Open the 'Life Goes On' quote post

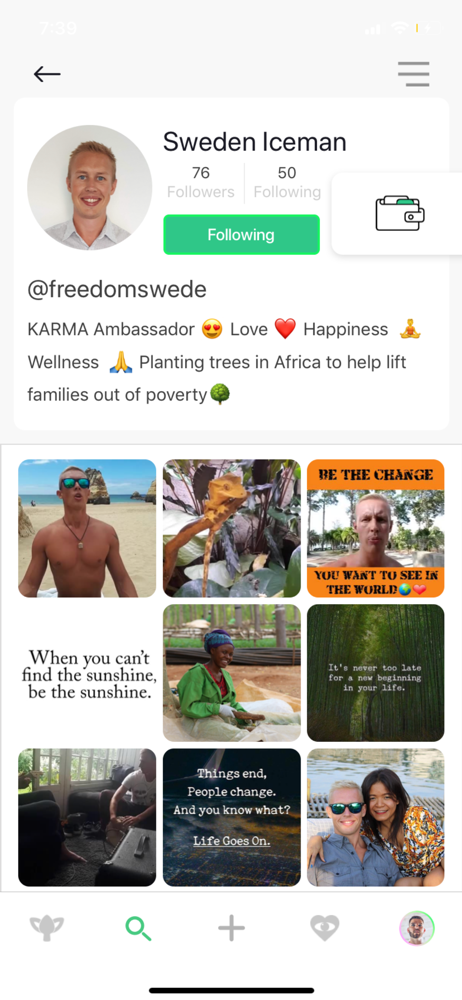coord(232,818)
